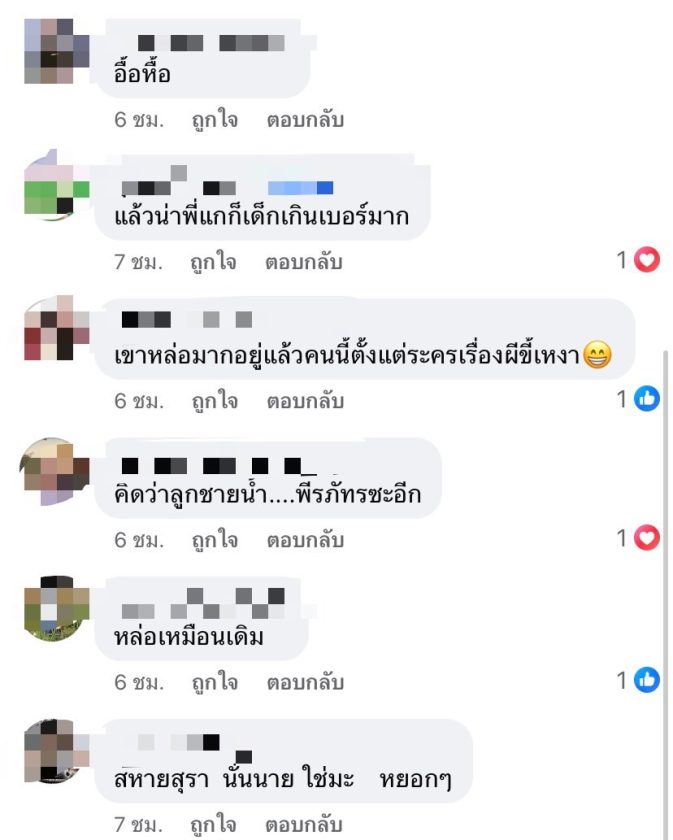Screen dimensions: 673x840
Task: Reply to comment แล้วน่าพี่แกก็เด็กเกินเบอร์มาก
Action: click(x=304, y=262)
